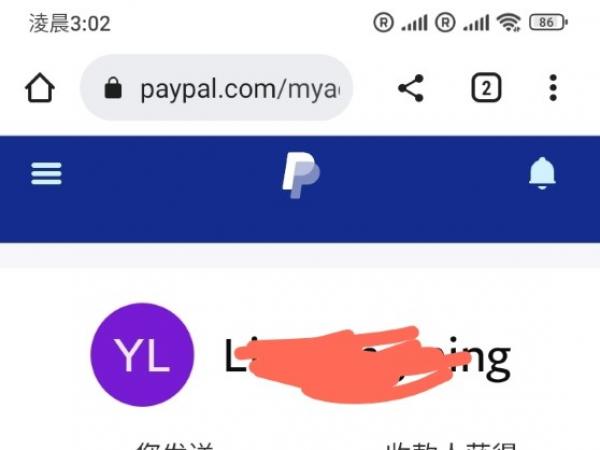600x450 pixels.
Task: Go to the browser home page
Action: click(39, 88)
